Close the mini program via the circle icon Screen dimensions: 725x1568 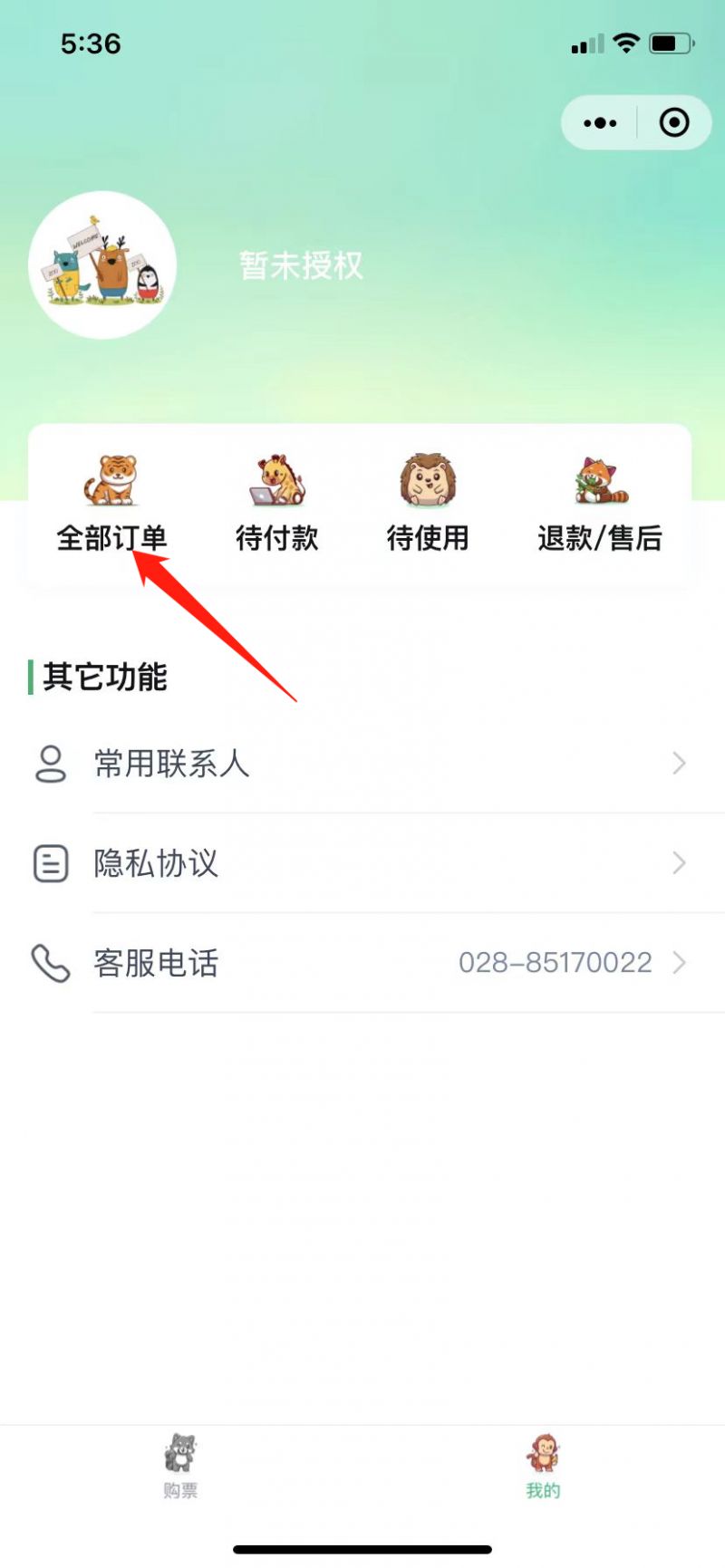point(674,123)
